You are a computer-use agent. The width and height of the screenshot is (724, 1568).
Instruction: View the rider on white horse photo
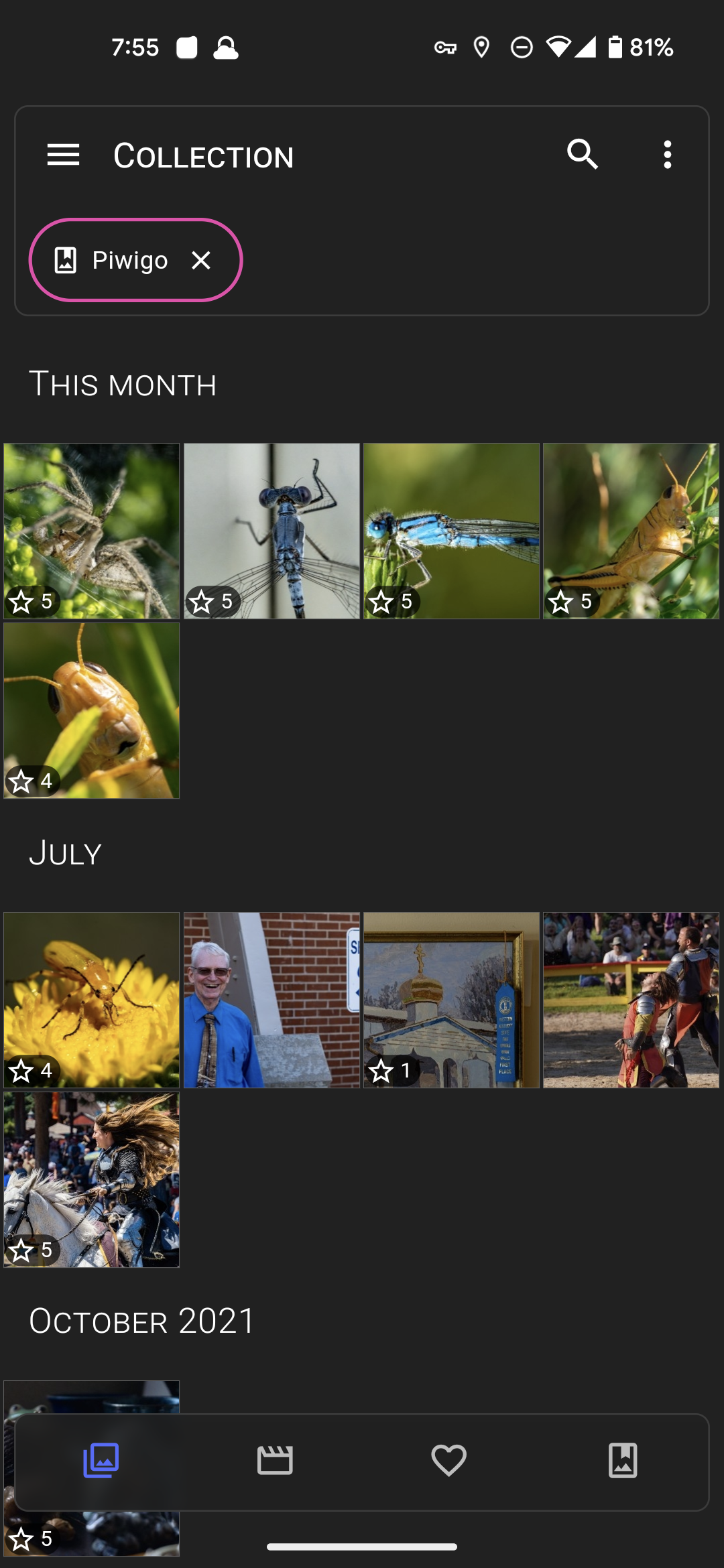[x=92, y=1179]
